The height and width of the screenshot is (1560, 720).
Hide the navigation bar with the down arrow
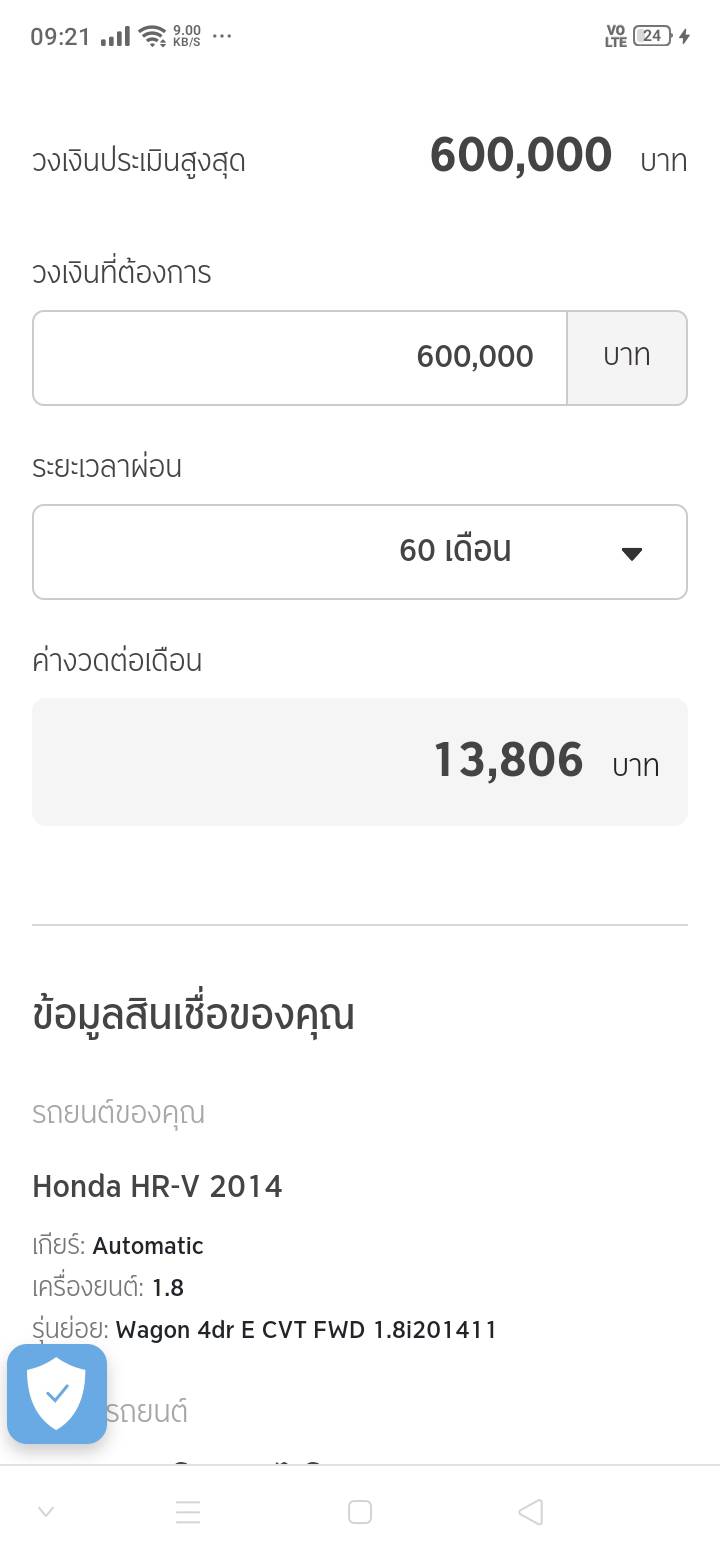(x=46, y=1511)
